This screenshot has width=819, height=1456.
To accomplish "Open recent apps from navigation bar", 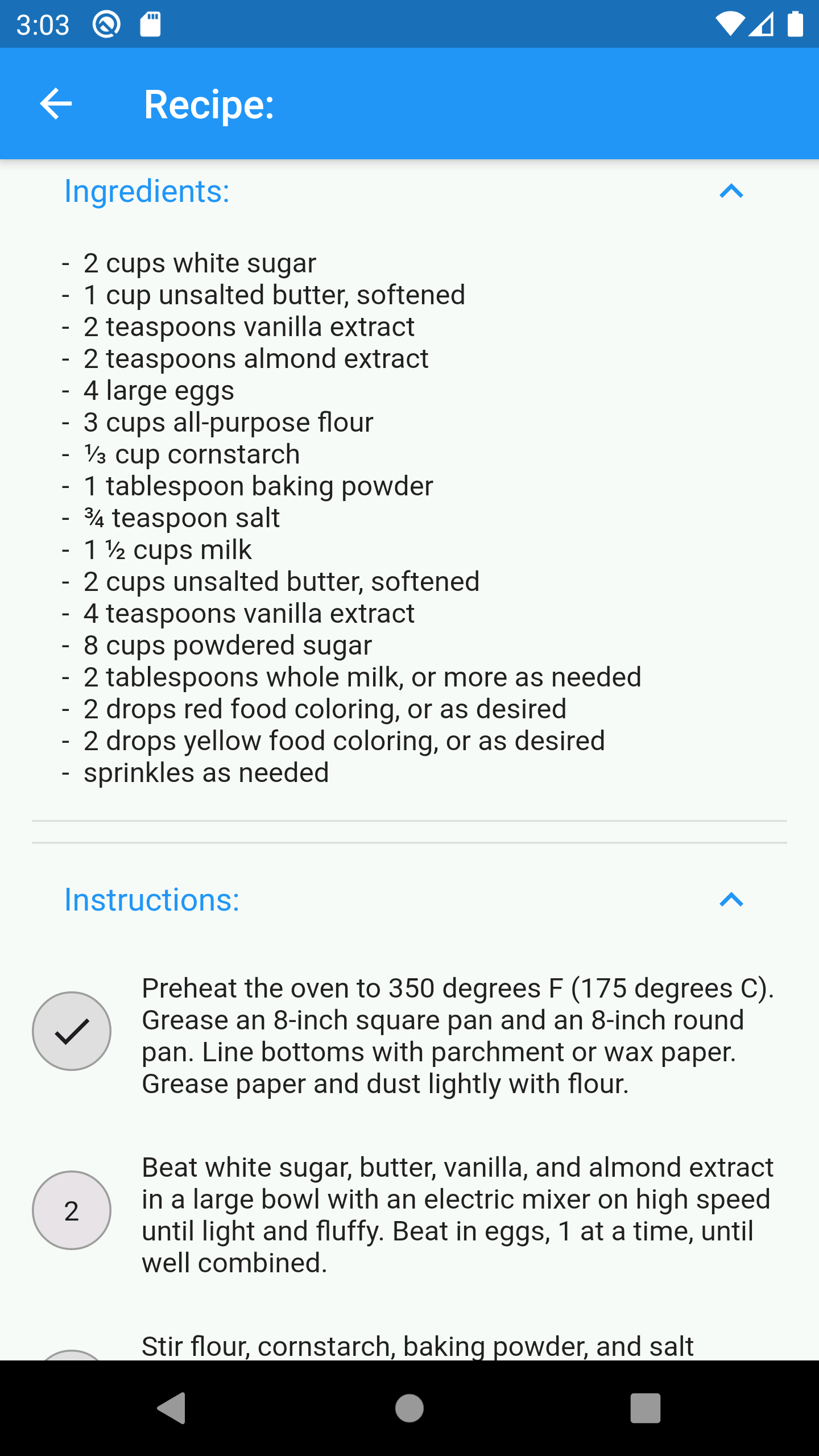I will (645, 1408).
